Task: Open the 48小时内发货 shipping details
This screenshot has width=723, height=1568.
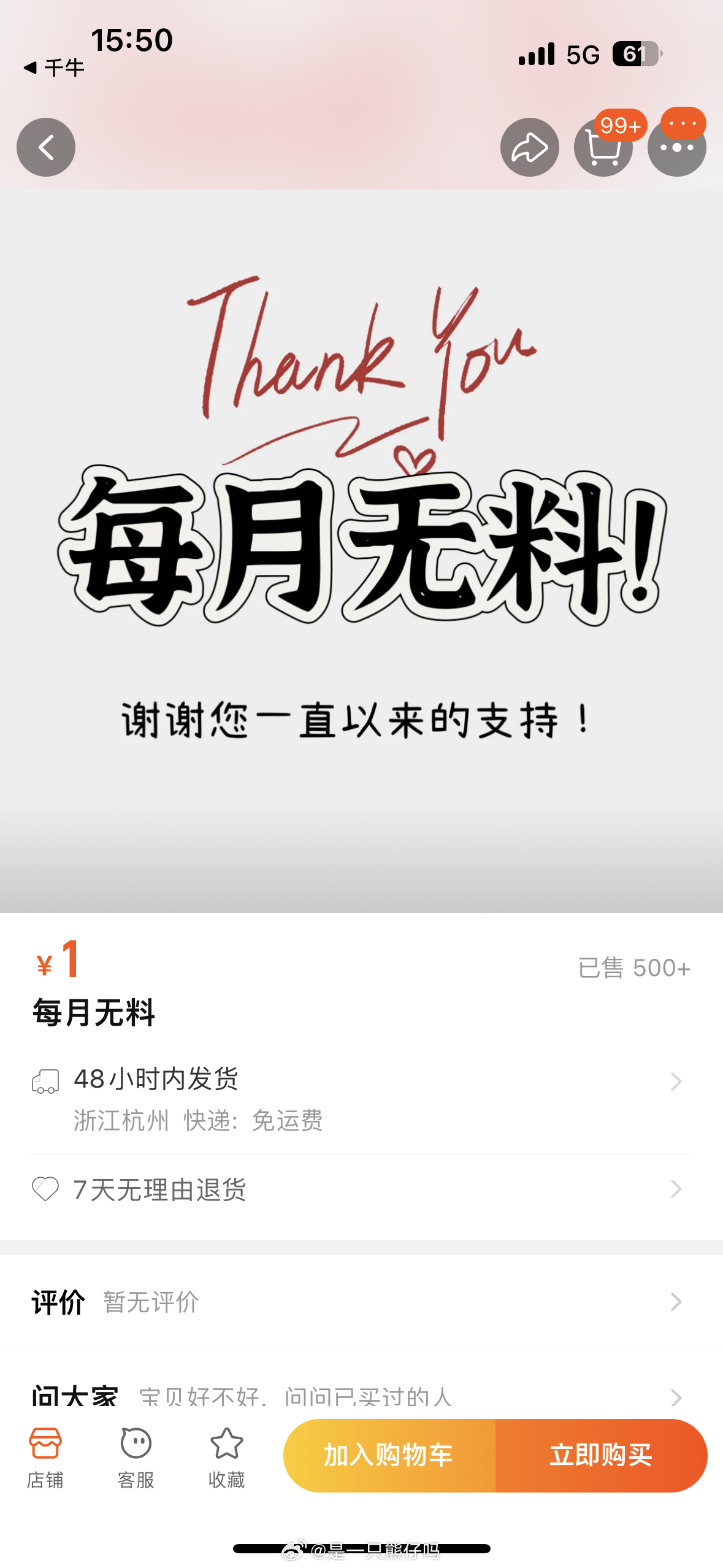Action: [361, 1095]
